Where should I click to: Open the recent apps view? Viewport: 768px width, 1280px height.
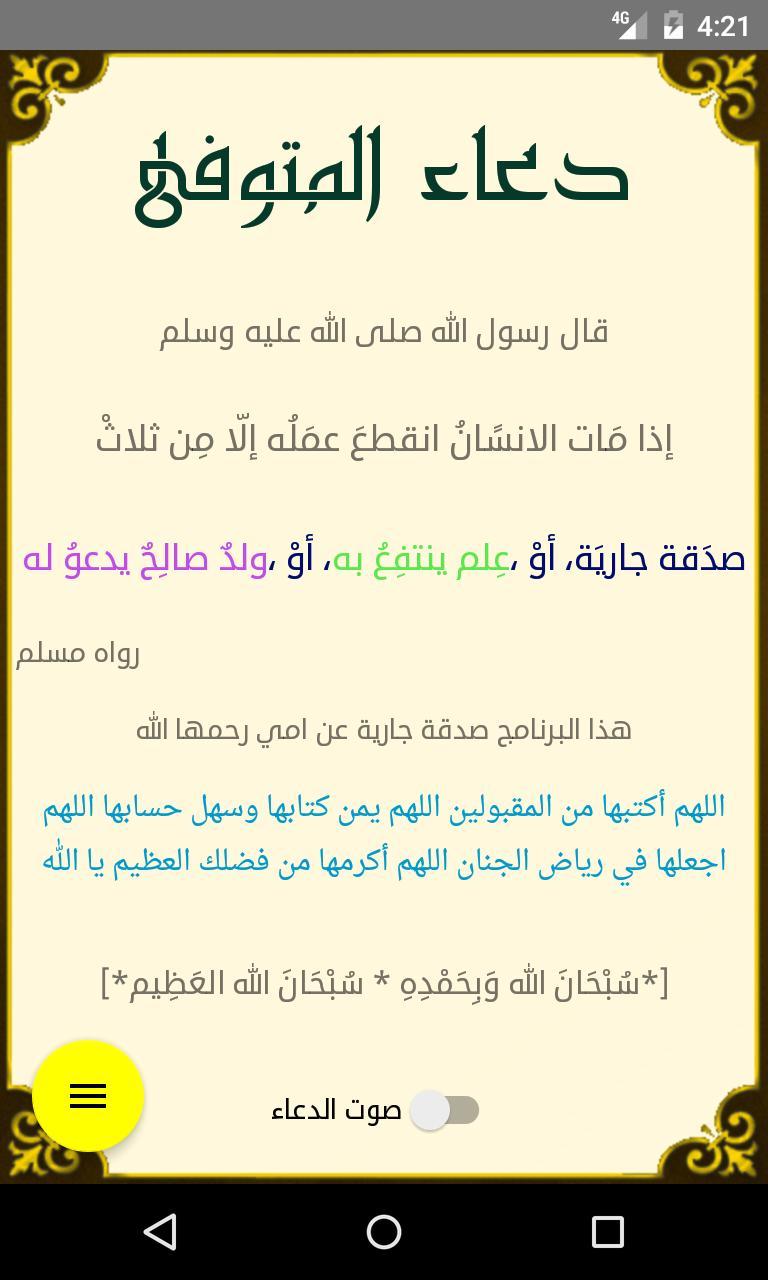click(x=607, y=1232)
